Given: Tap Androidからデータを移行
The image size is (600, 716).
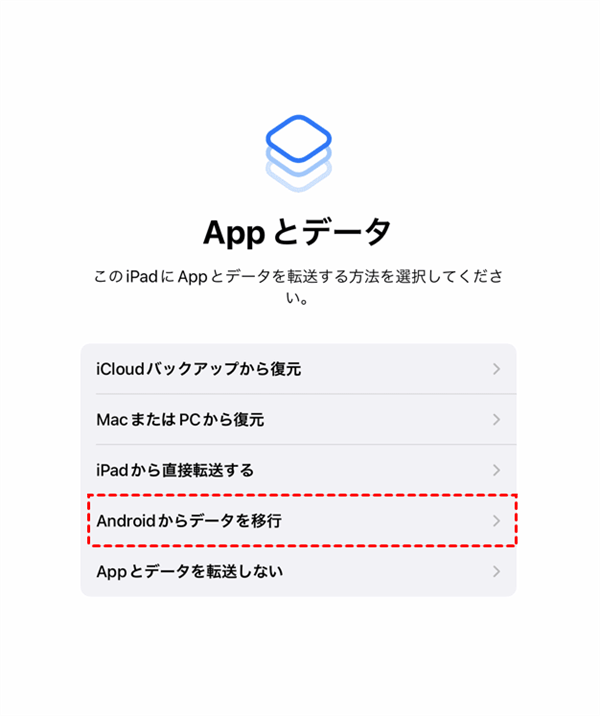Looking at the screenshot, I should 298,521.
